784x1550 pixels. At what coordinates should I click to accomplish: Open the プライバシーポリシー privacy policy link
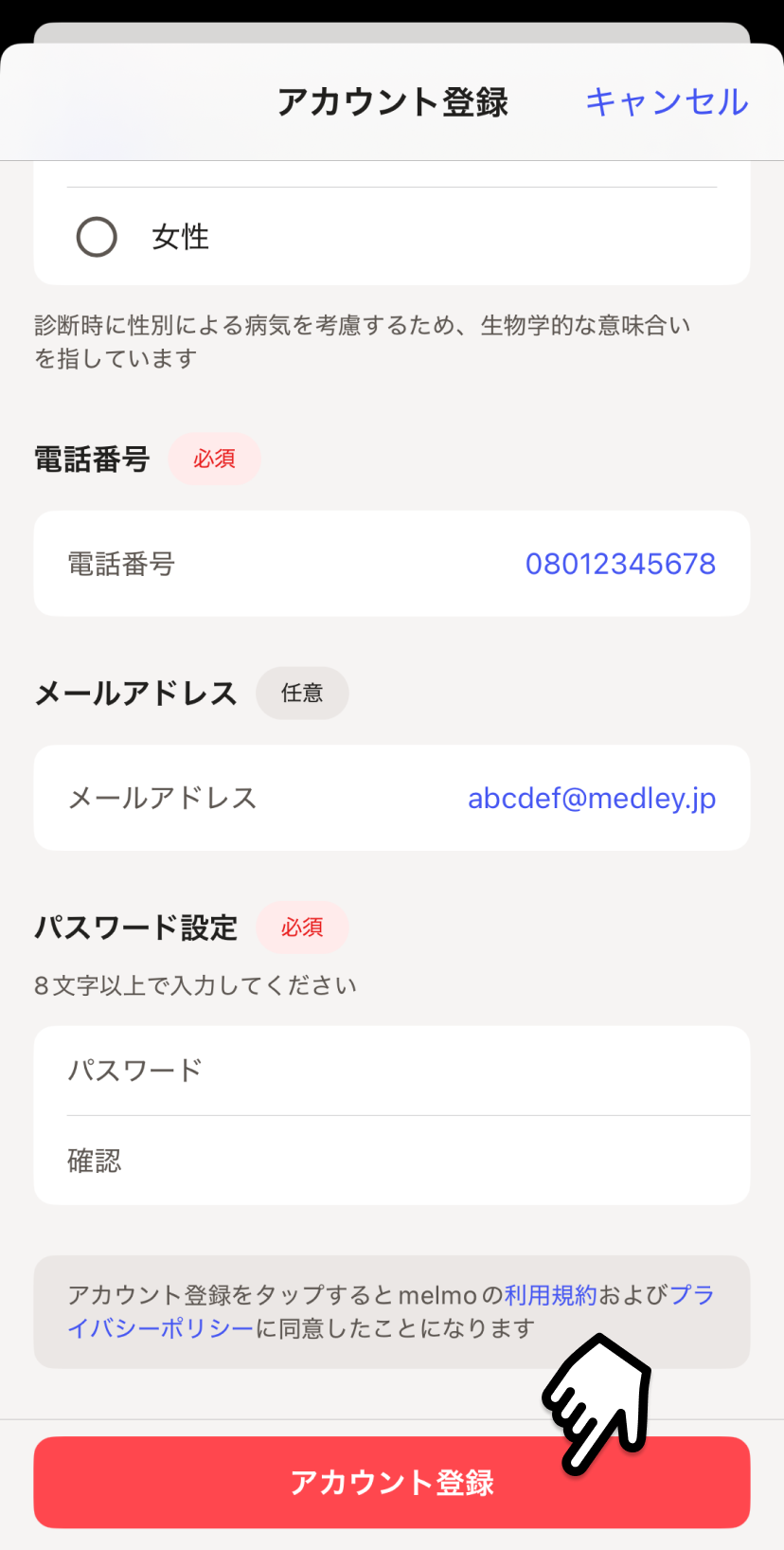pyautogui.click(x=161, y=1328)
